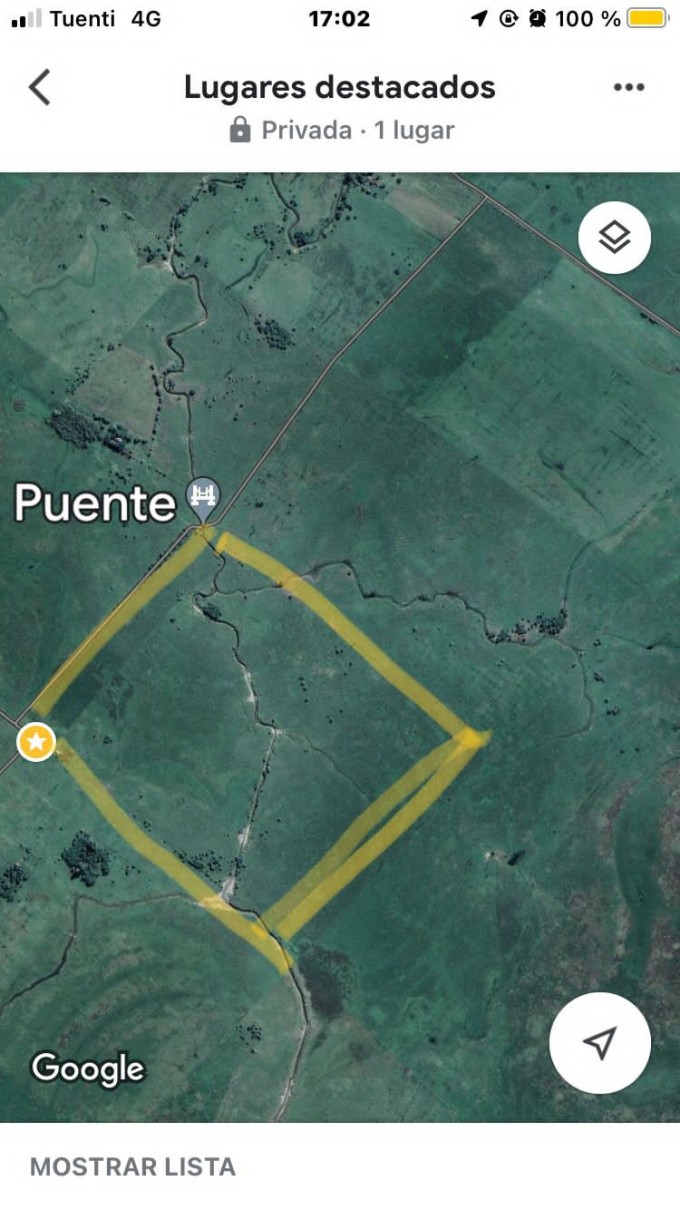Open the map layers button
The width and height of the screenshot is (680, 1210).
[614, 238]
